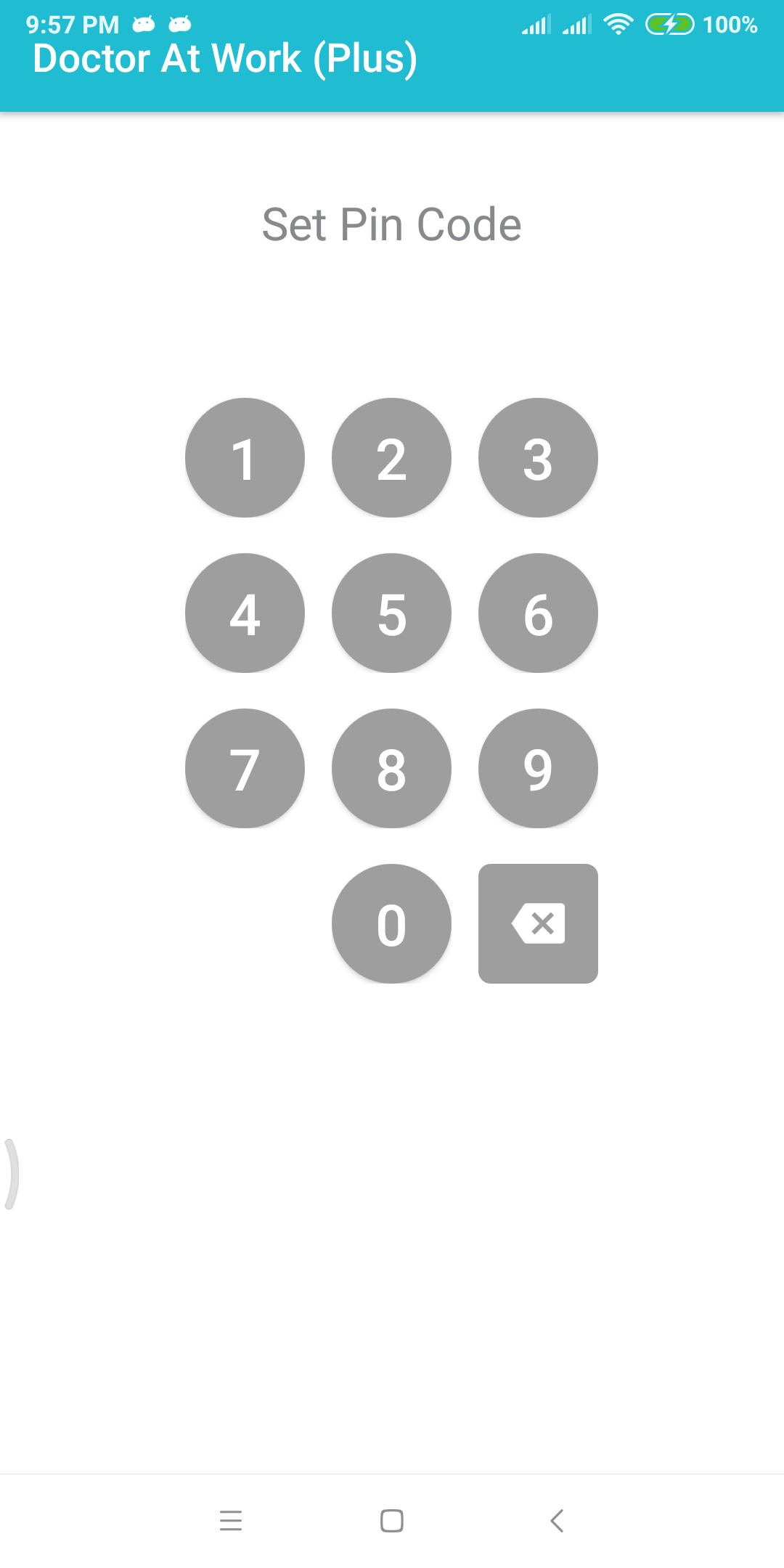
Task: Tap the 0 key
Action: (x=391, y=923)
